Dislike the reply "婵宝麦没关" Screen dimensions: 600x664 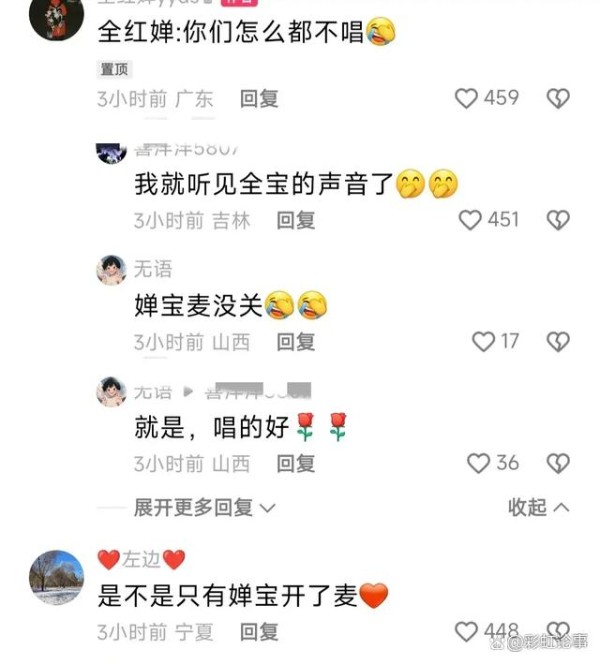pyautogui.click(x=557, y=342)
